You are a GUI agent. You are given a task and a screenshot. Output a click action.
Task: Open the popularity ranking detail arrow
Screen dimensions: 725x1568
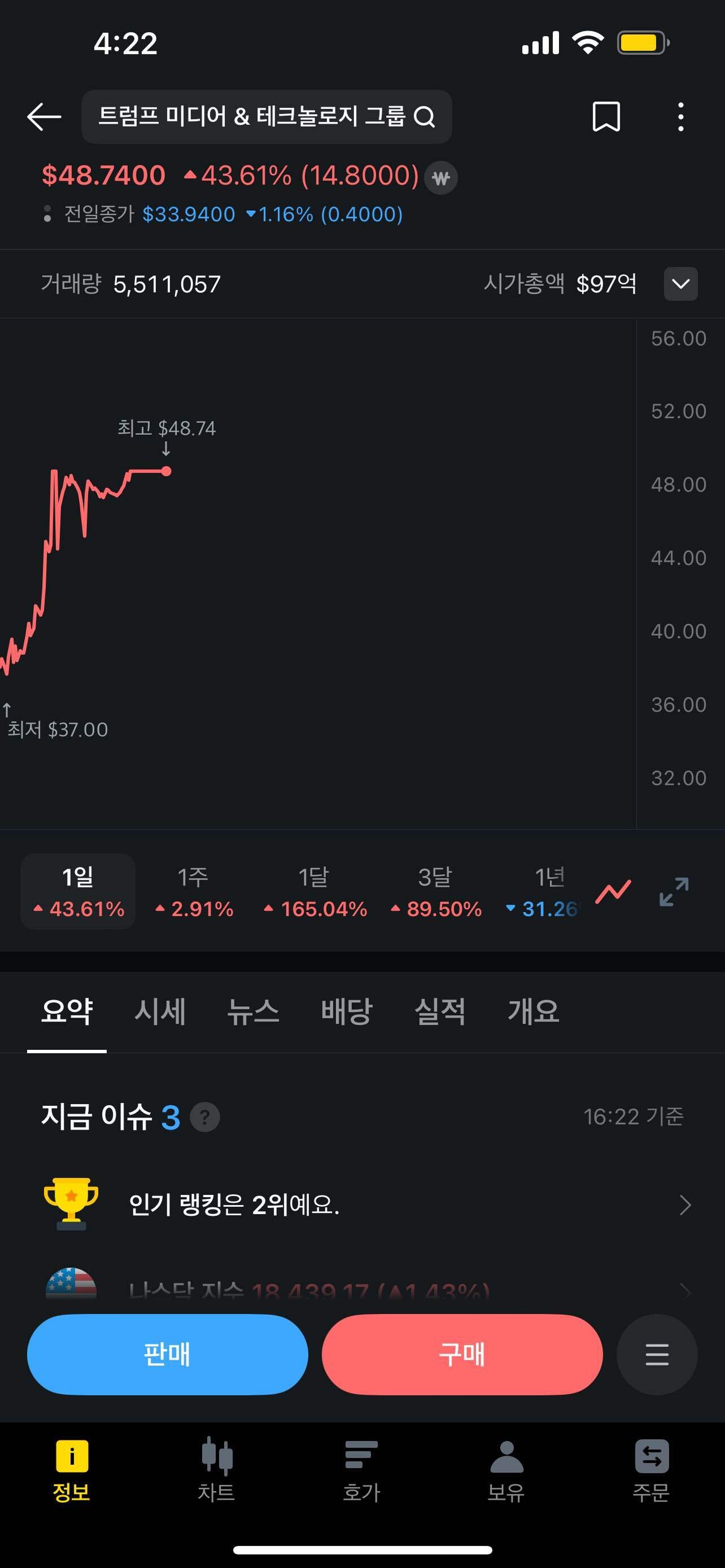click(683, 1205)
